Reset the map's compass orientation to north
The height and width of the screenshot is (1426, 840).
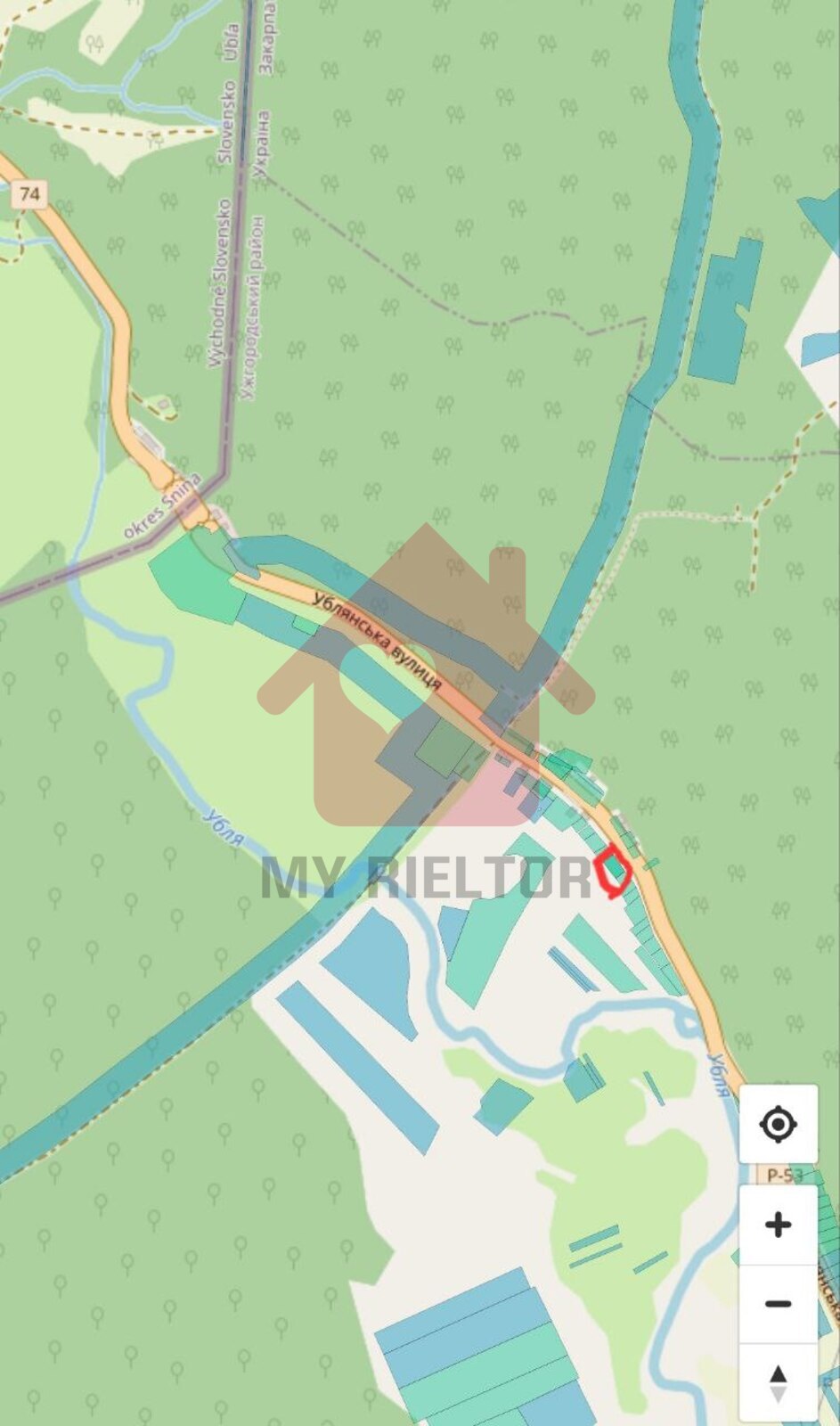(778, 1382)
